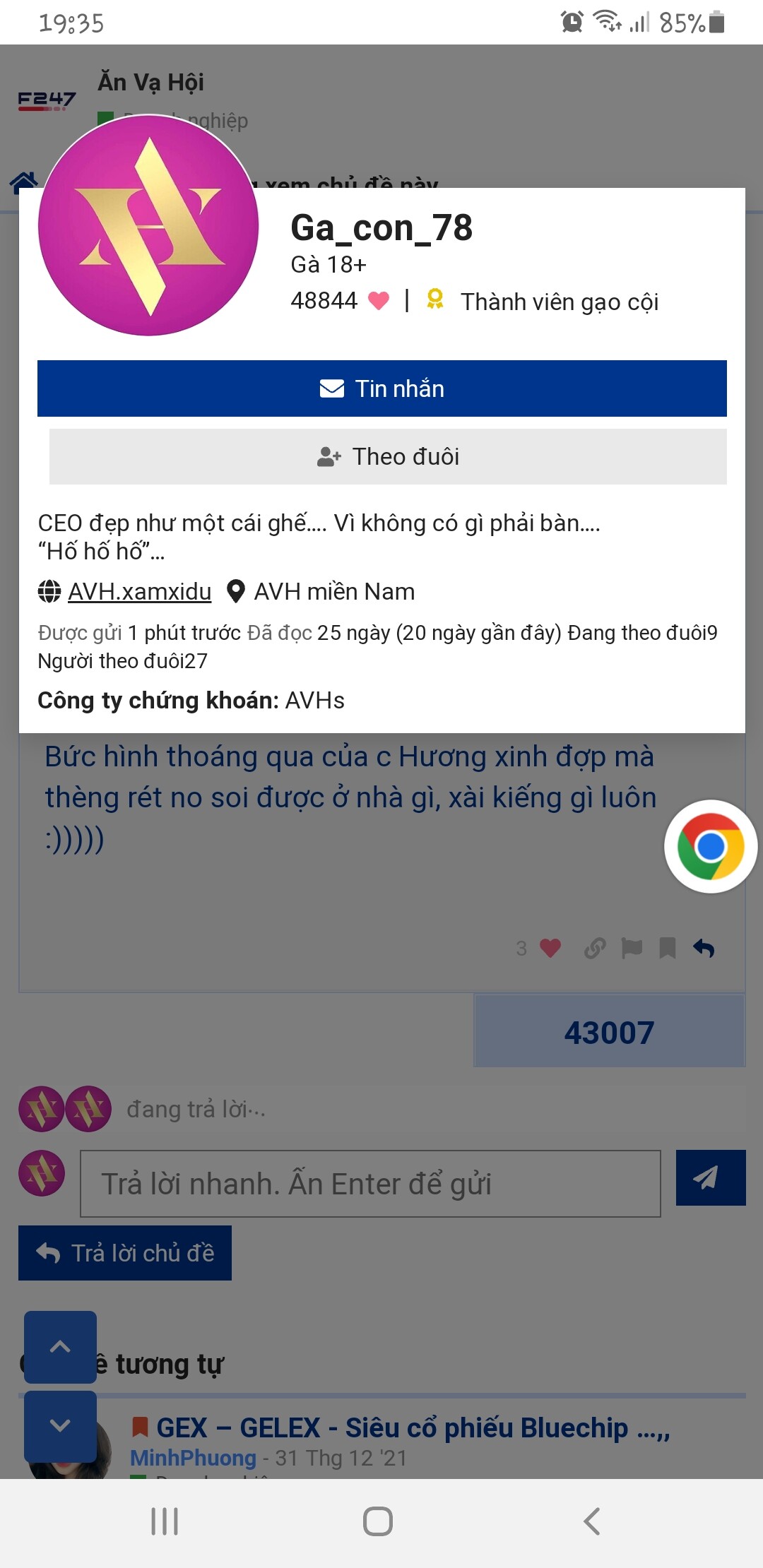Open MinhPhuong's profile link
The width and height of the screenshot is (763, 1568).
point(193,1458)
